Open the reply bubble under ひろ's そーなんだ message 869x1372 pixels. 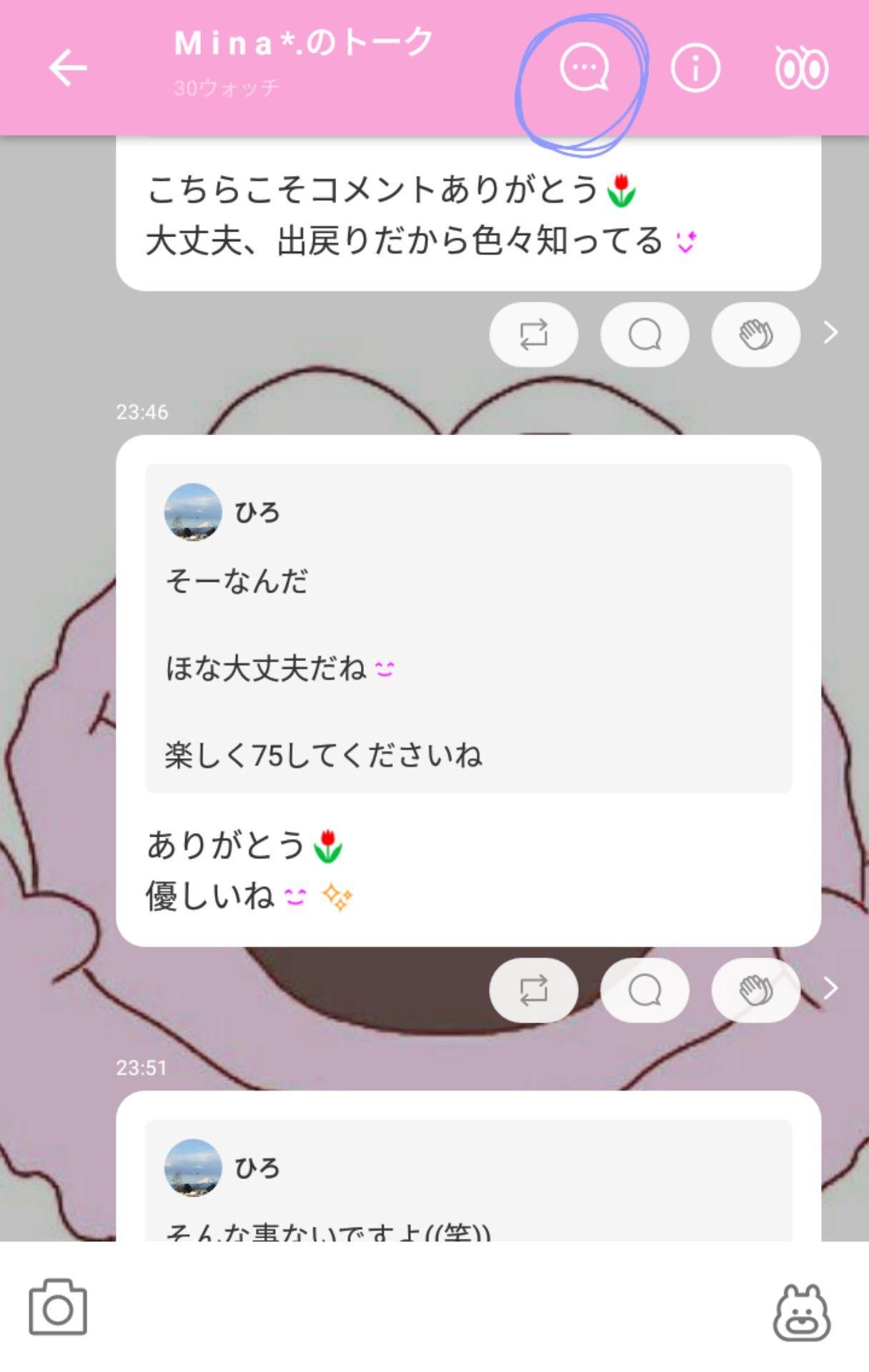(x=645, y=989)
